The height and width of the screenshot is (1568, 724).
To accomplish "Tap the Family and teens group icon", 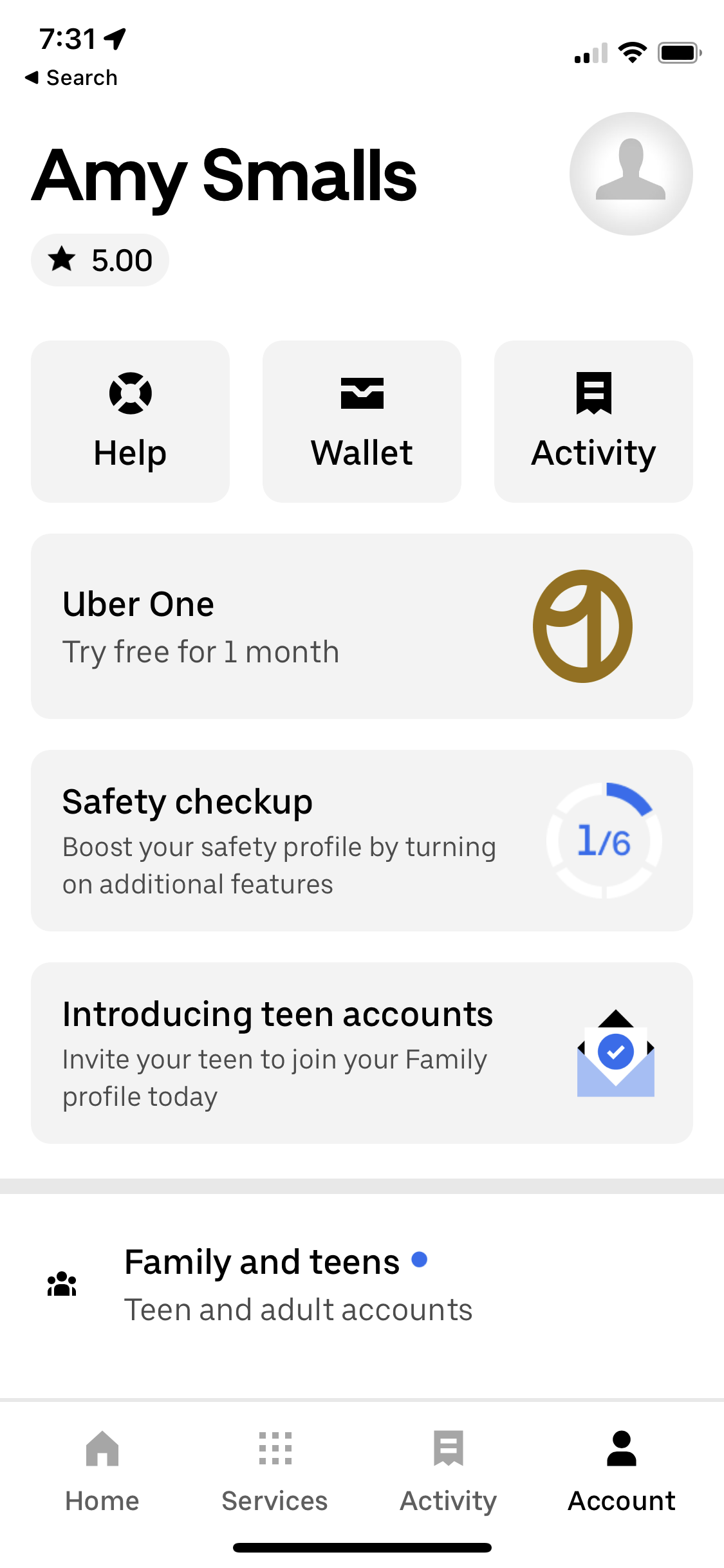I will [x=61, y=1283].
